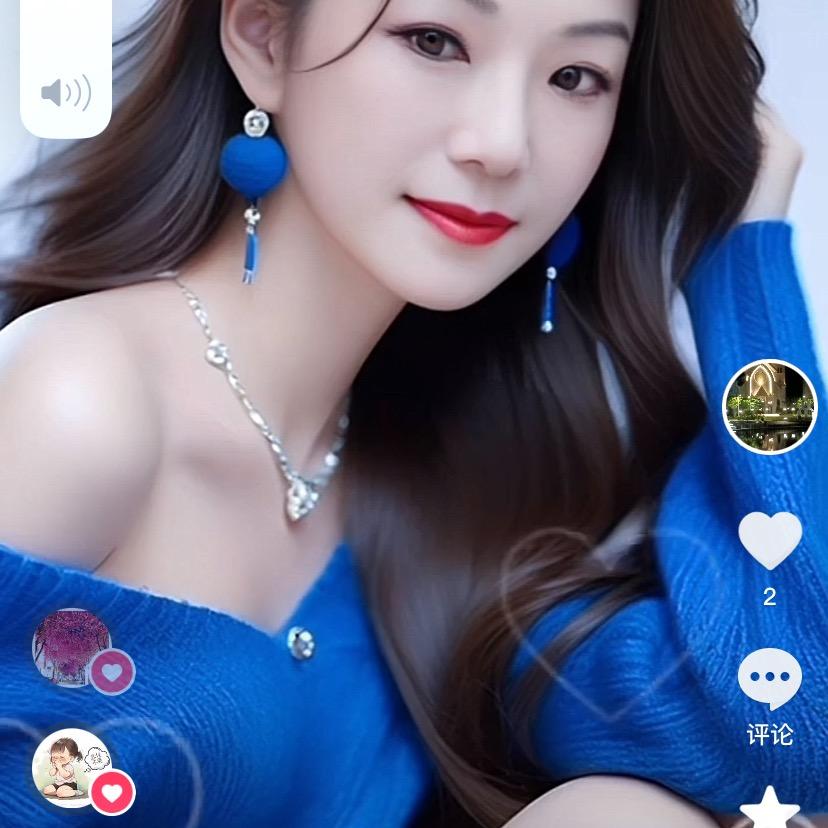Open the cartoon baby avatar with heart badge
The width and height of the screenshot is (828, 828).
(x=72, y=767)
